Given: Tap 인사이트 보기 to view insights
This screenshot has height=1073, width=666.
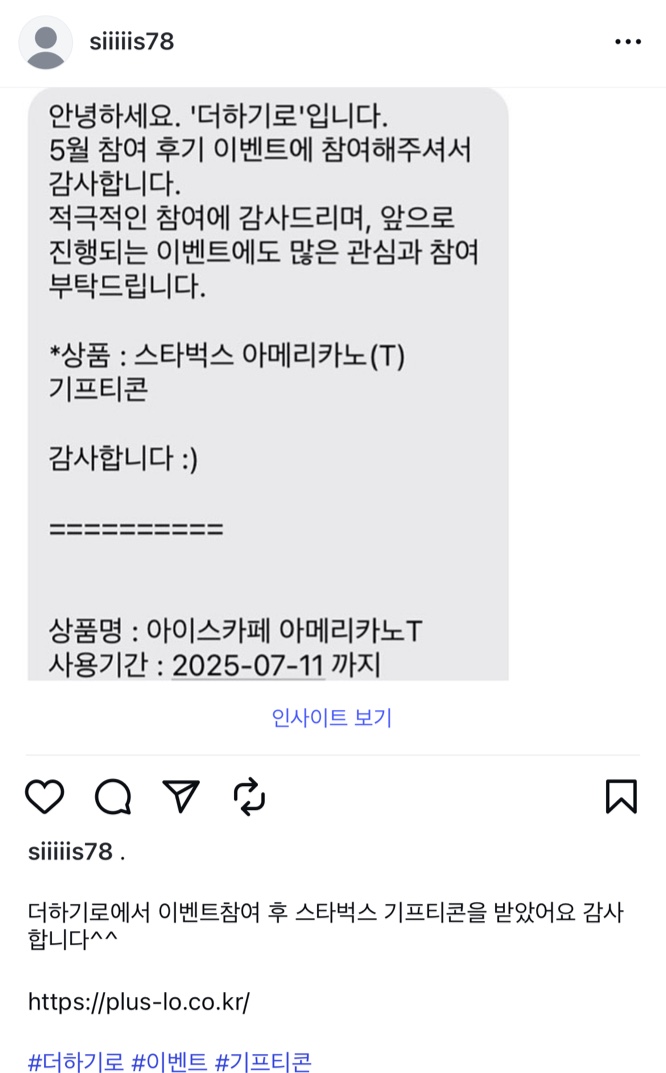Looking at the screenshot, I should [332, 717].
